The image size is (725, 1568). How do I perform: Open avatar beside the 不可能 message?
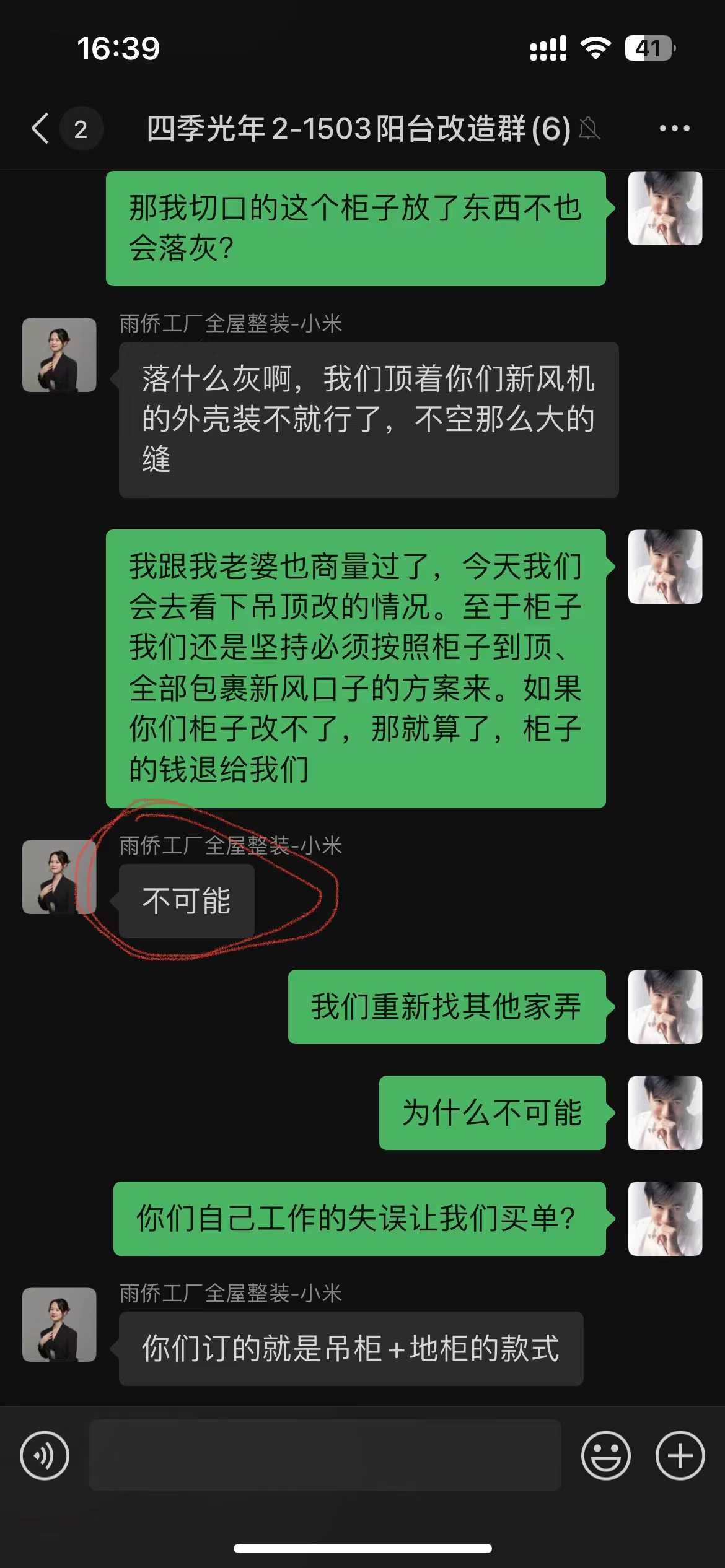pyautogui.click(x=59, y=877)
